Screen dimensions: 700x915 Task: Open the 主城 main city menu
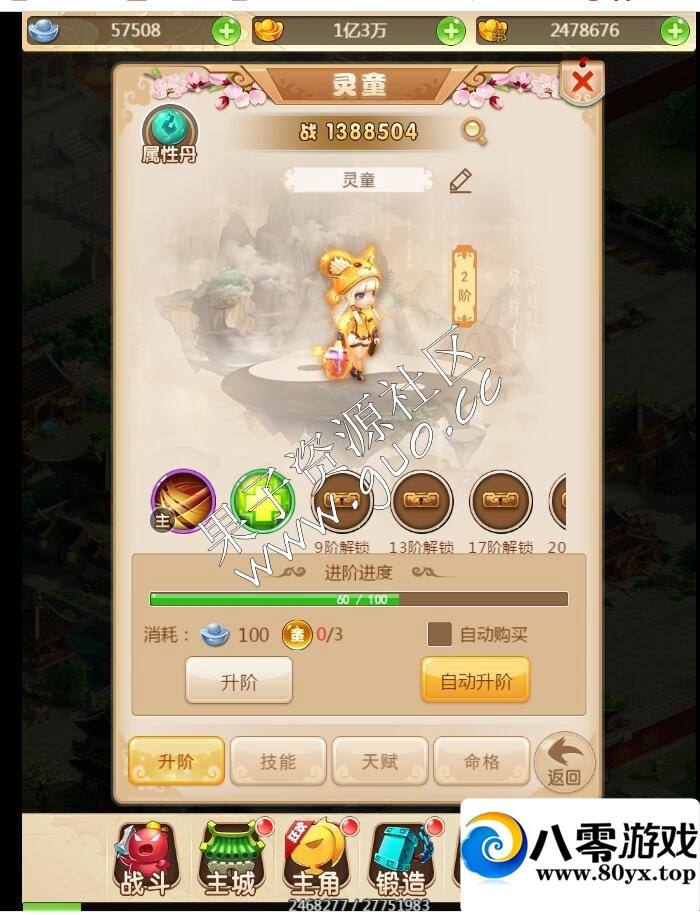pos(231,858)
